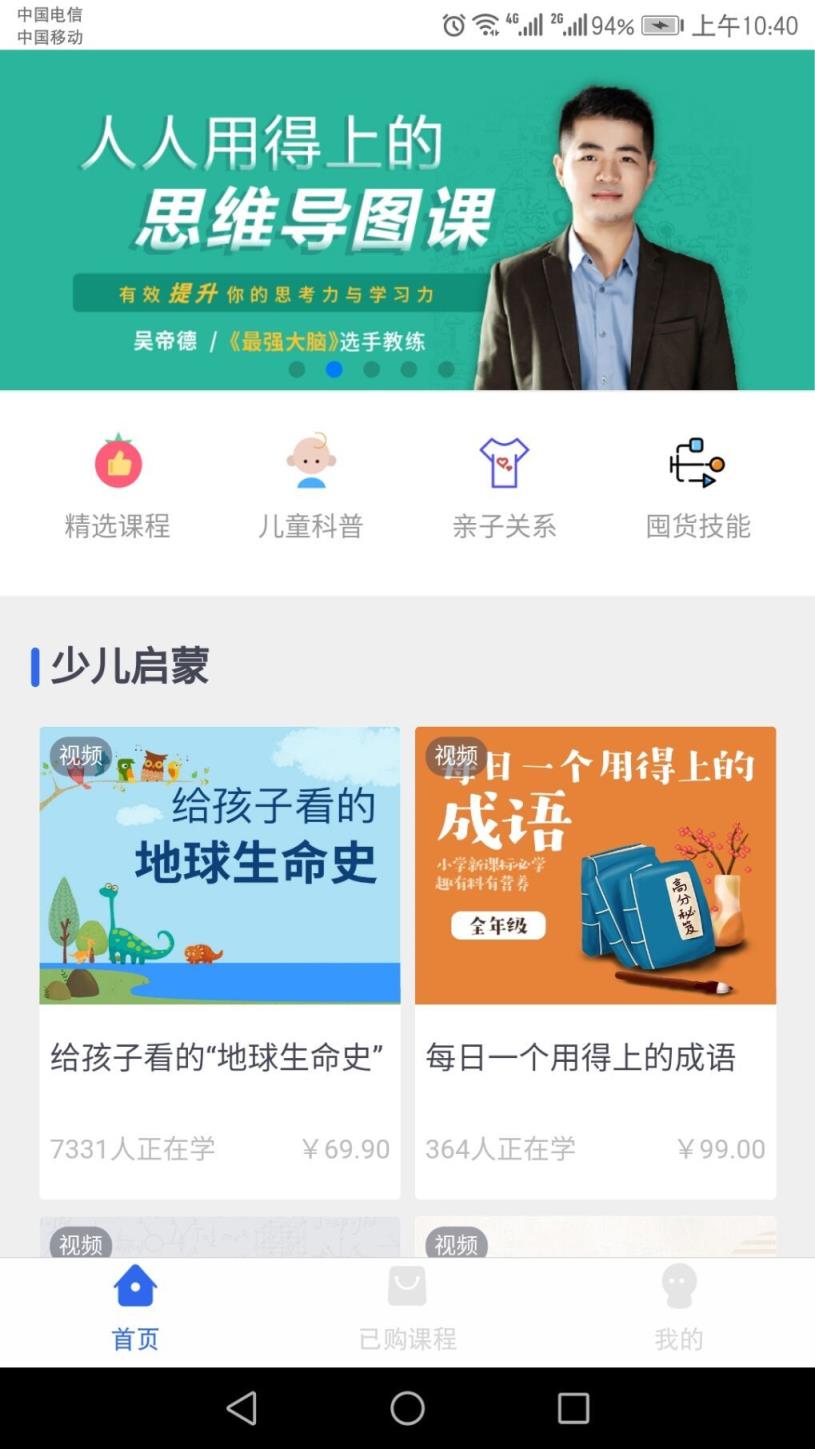Switch to the 已购课程 tab

[x=407, y=1310]
